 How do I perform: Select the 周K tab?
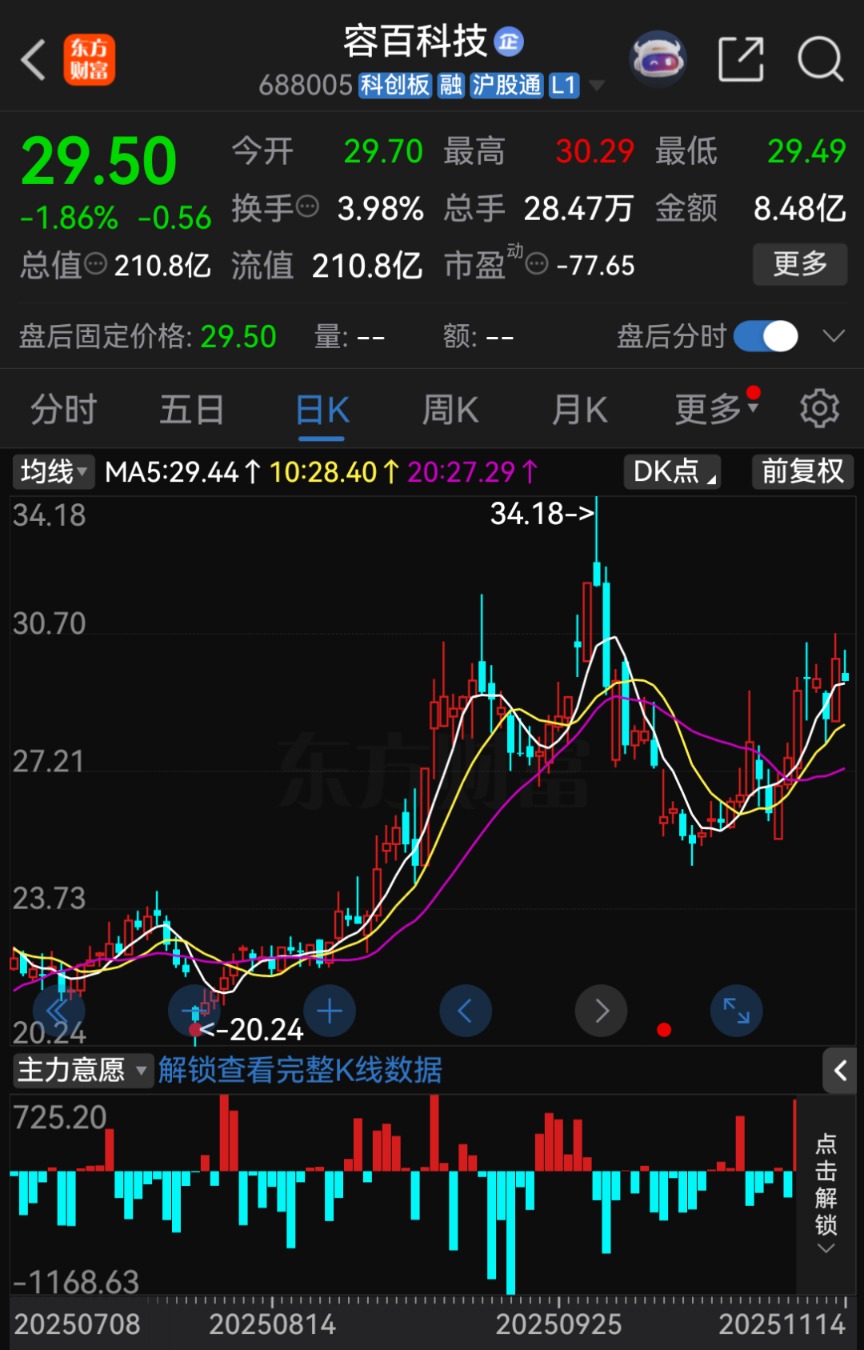click(450, 410)
